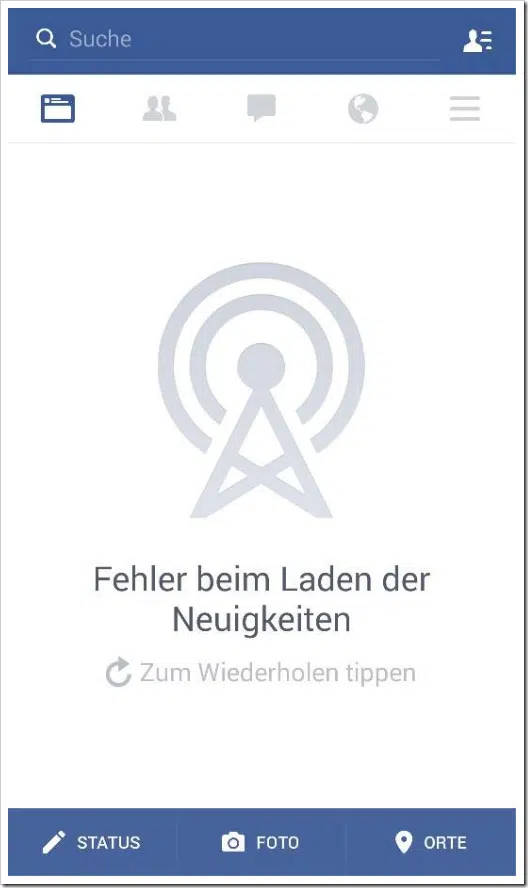Upload a Foto from the bottom bar
Image resolution: width=528 pixels, height=888 pixels.
261,842
